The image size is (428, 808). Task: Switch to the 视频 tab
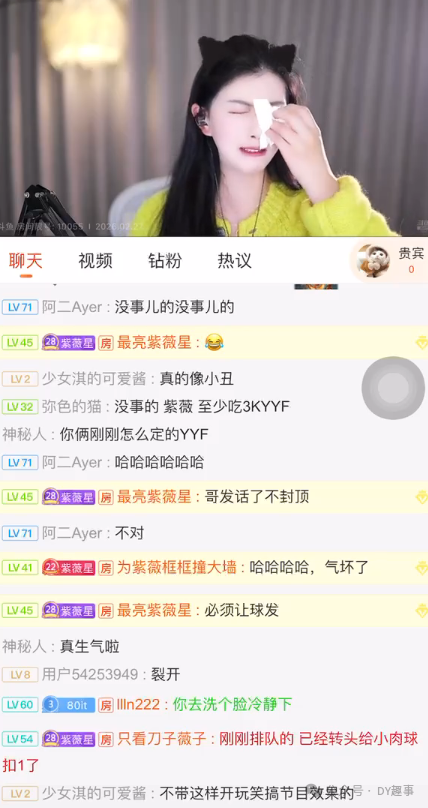[x=95, y=261]
